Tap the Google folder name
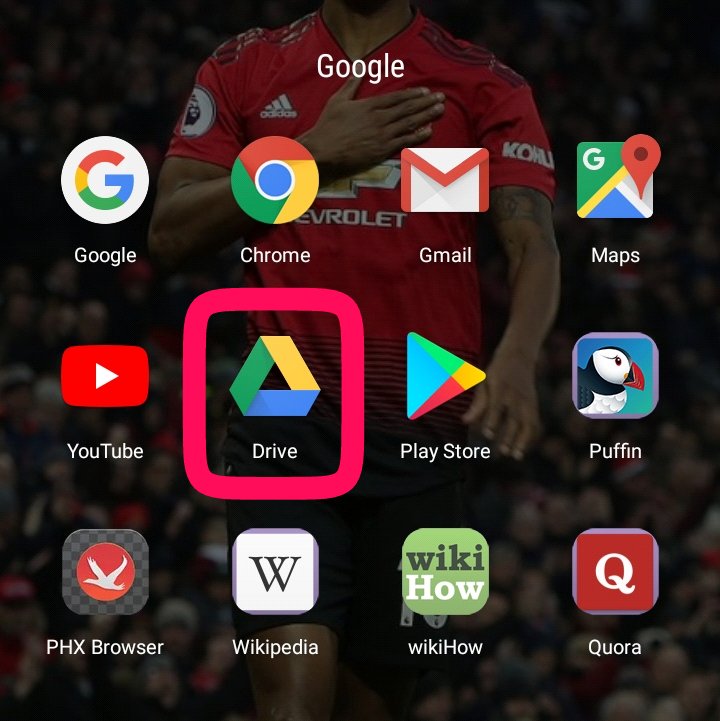This screenshot has height=721, width=720. coord(360,67)
